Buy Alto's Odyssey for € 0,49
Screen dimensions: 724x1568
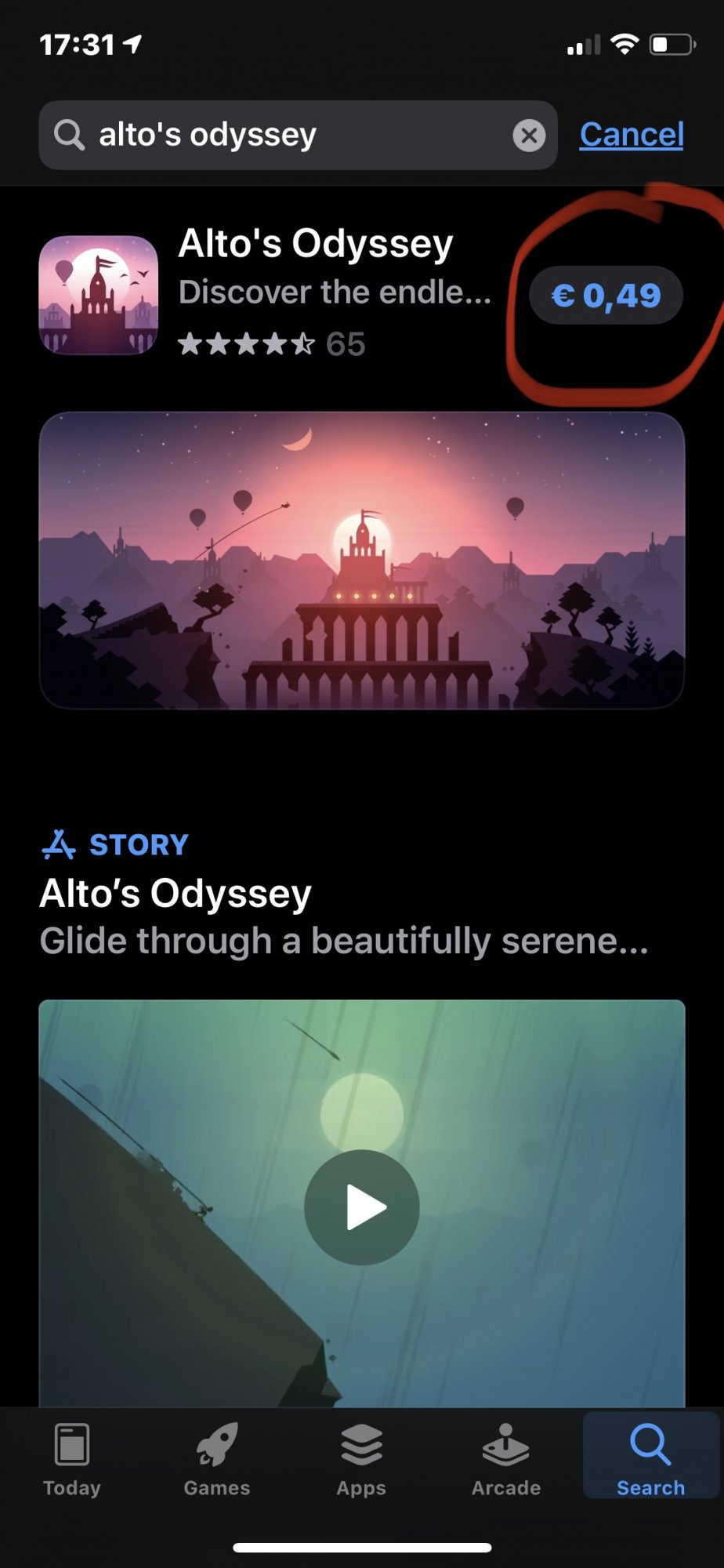(606, 296)
